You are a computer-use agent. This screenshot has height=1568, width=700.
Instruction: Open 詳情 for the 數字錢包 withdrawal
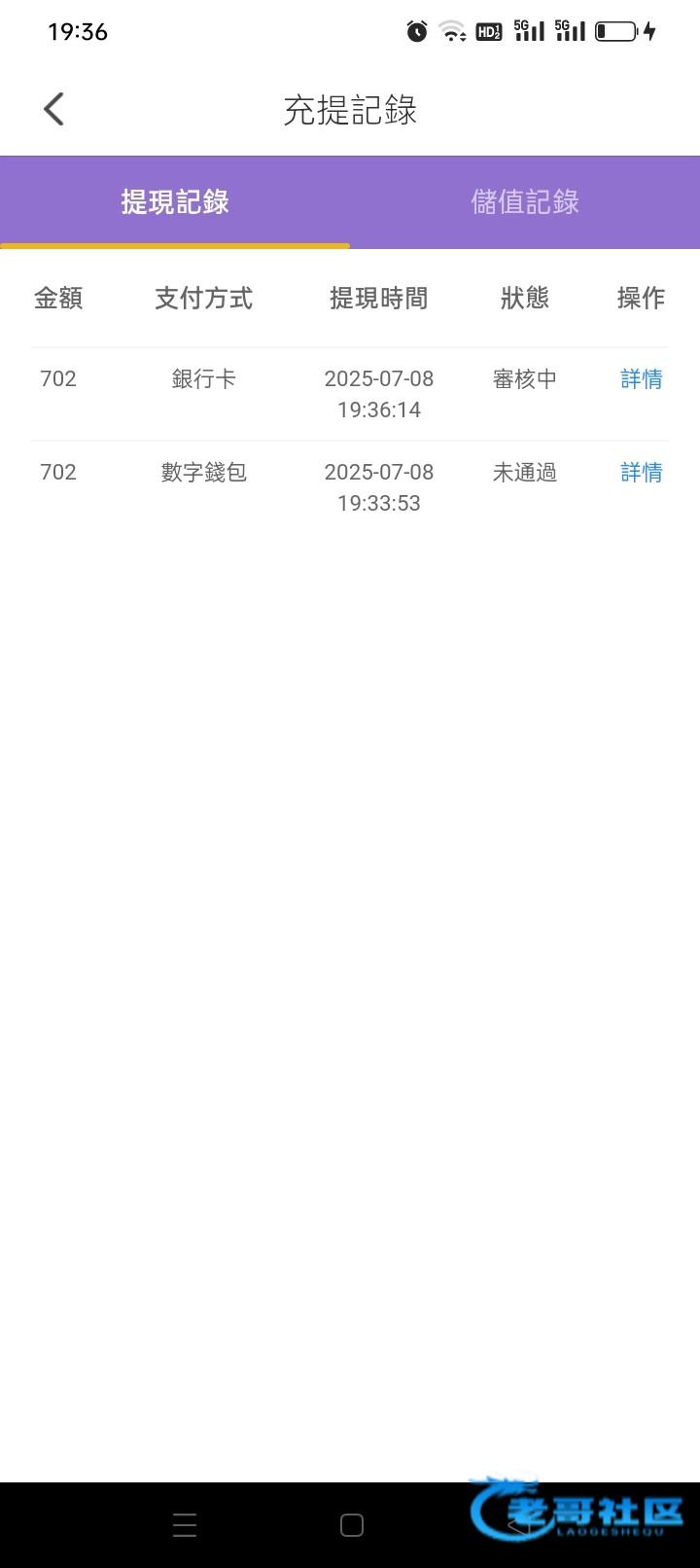[642, 473]
